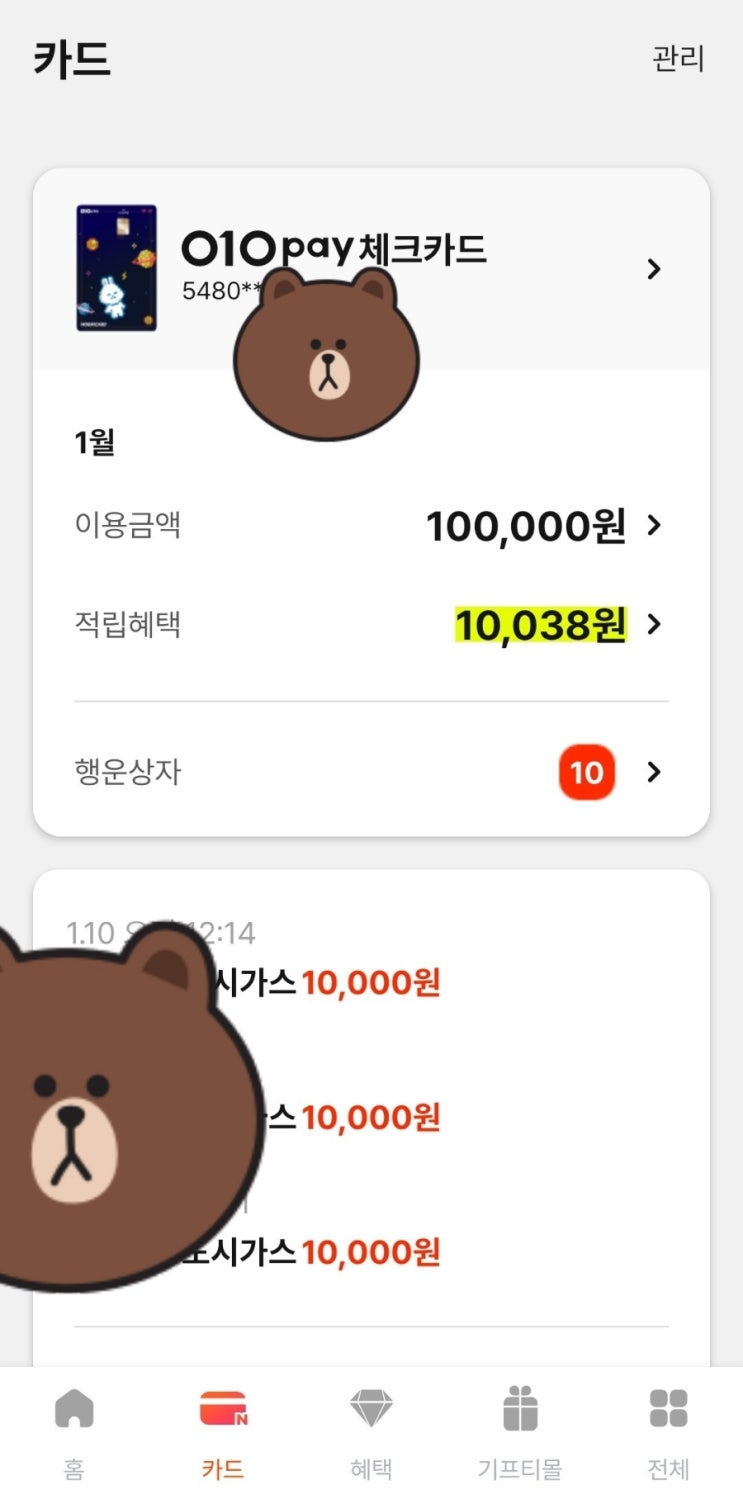
Task: Switch to the 기프티몰 tab
Action: pyautogui.click(x=520, y=1430)
